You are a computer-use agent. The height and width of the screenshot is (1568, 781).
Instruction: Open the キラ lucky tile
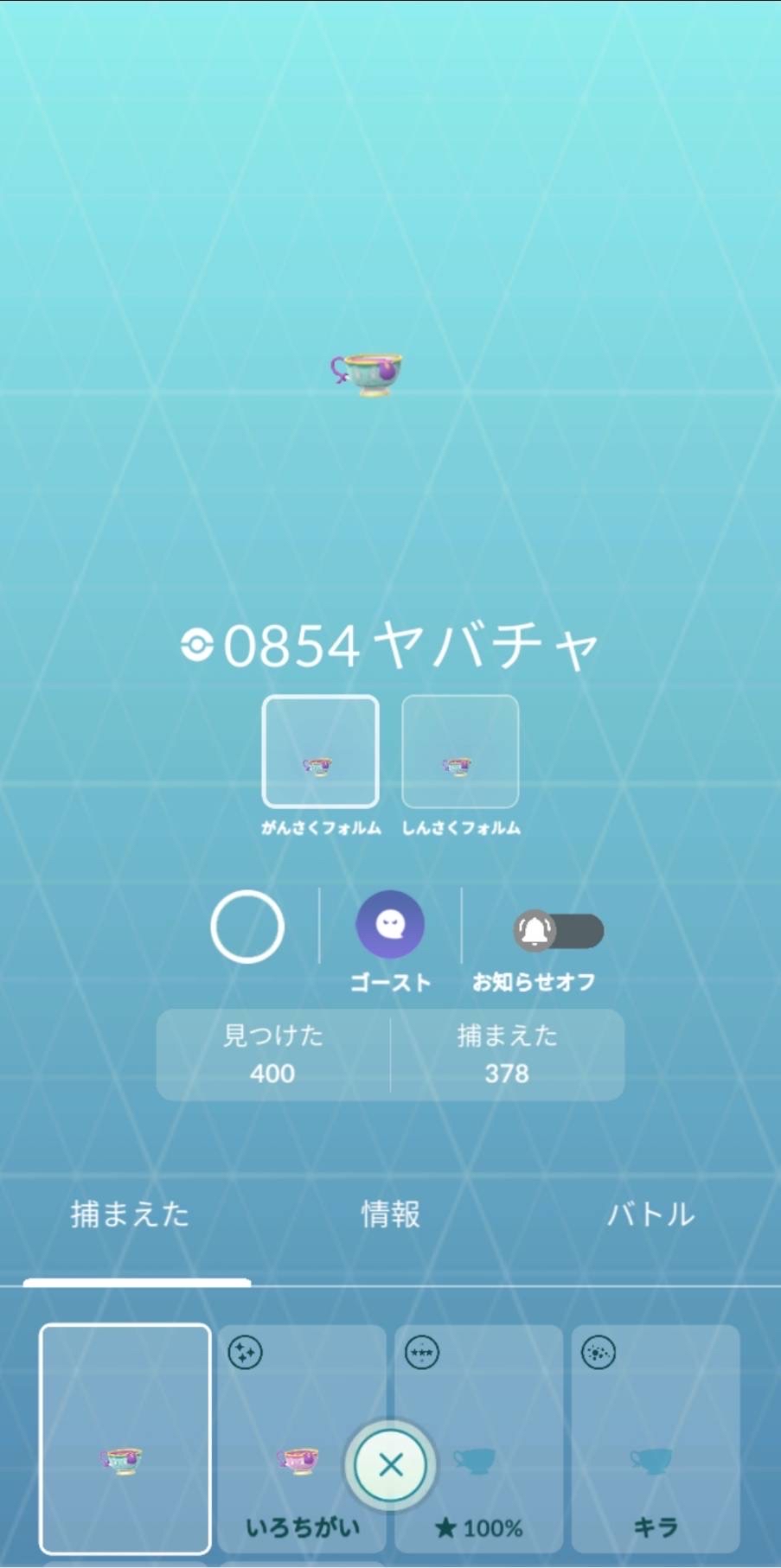pos(656,1437)
